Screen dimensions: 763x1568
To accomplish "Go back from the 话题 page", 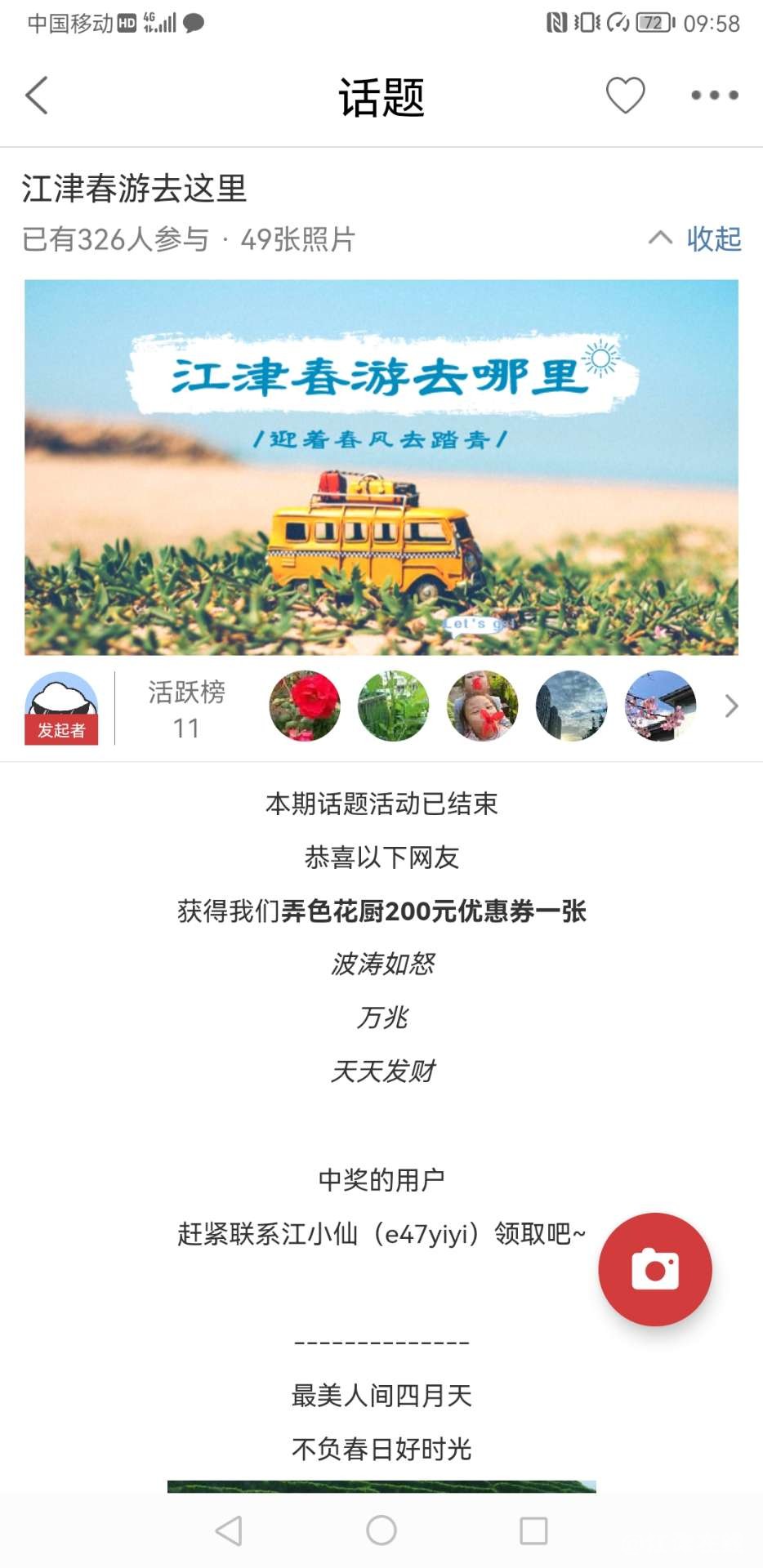I will [37, 96].
